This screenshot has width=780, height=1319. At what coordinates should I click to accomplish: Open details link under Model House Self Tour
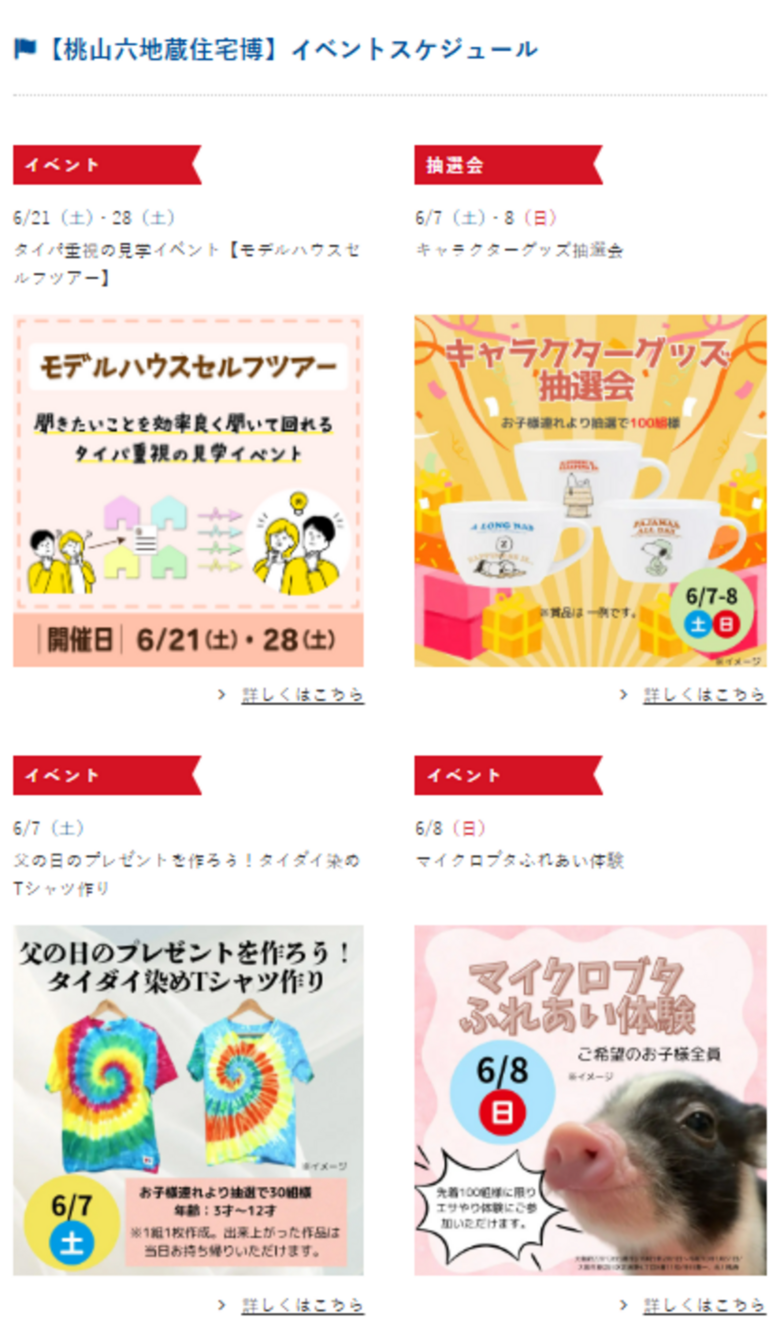pyautogui.click(x=302, y=695)
